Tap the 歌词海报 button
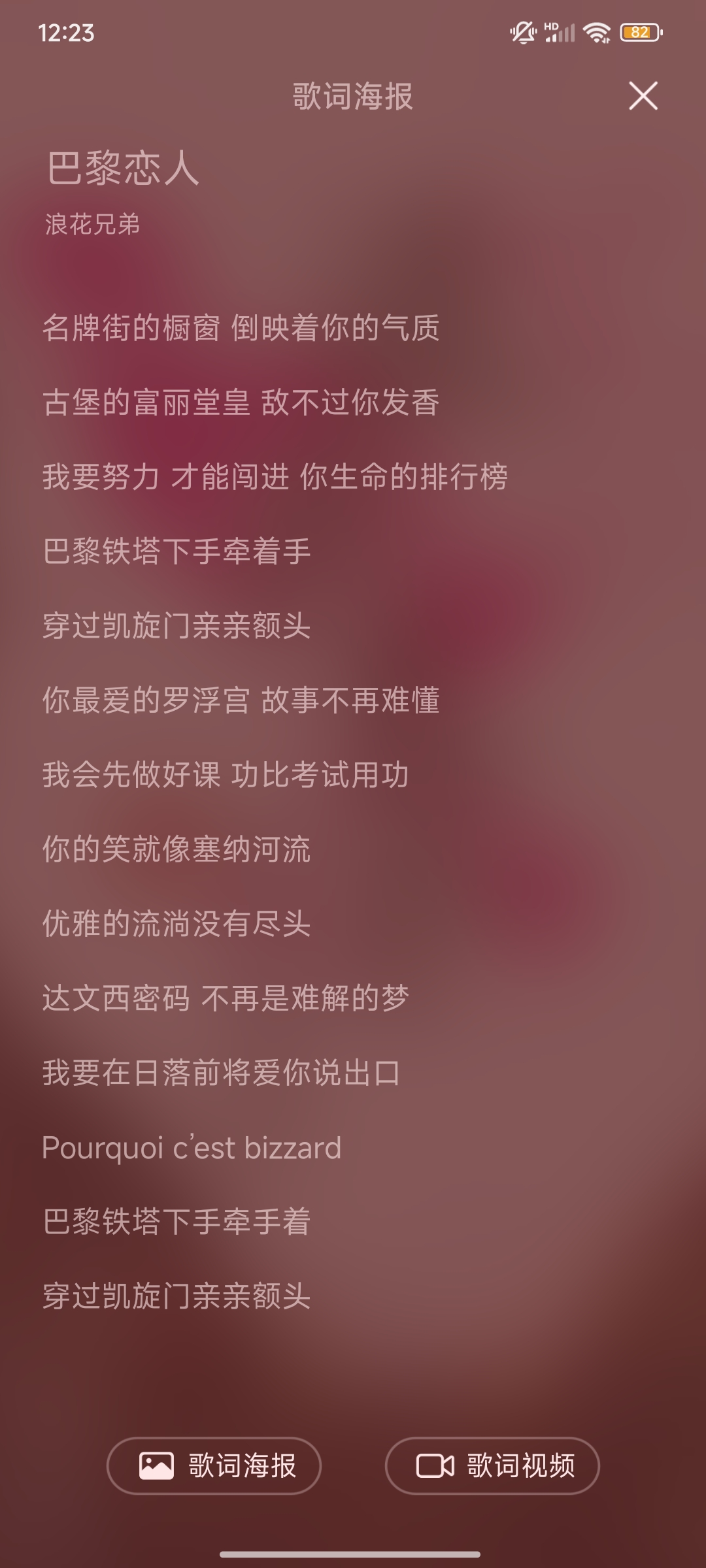The height and width of the screenshot is (1568, 706). pos(214,1465)
